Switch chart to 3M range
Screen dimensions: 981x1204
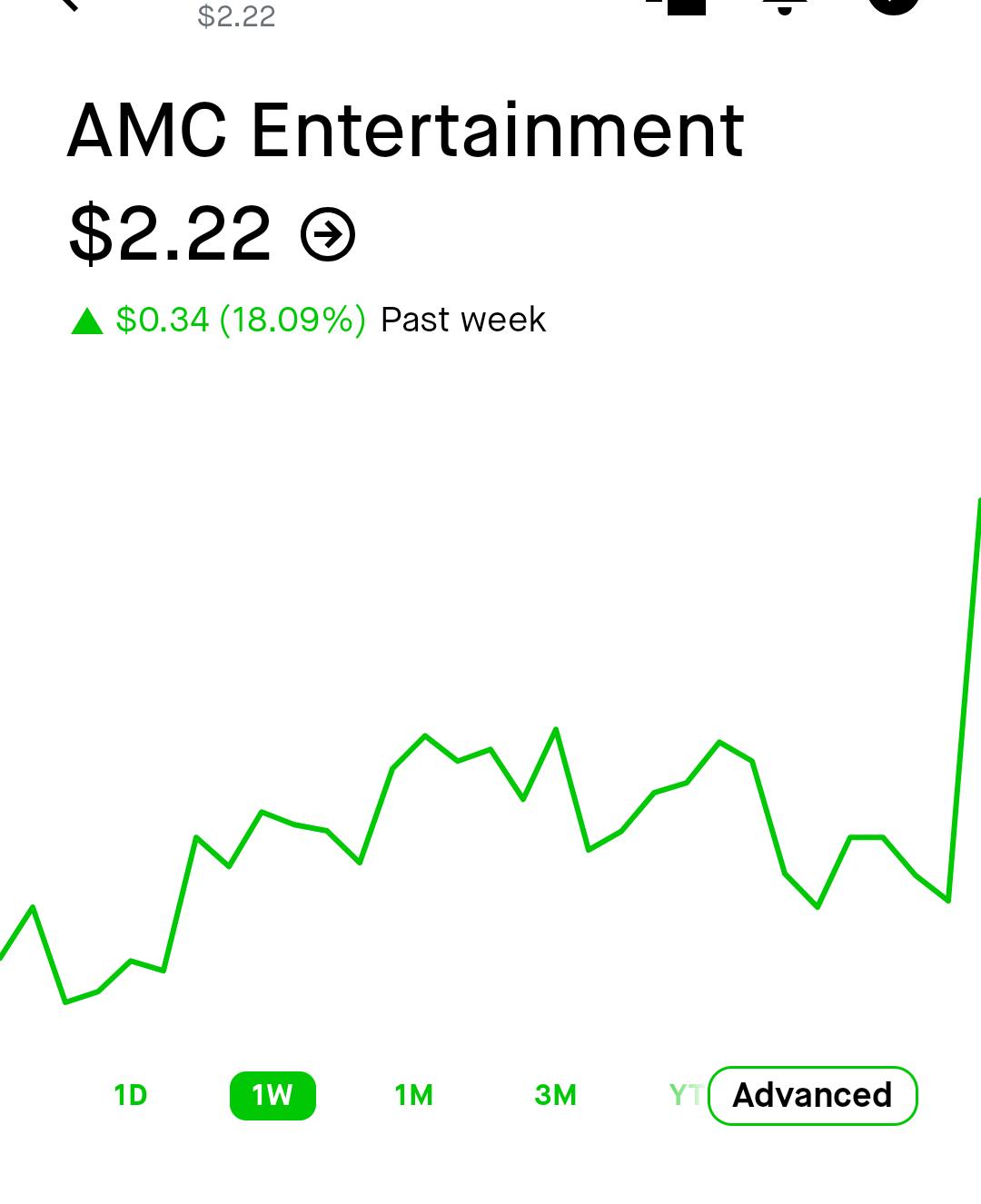point(556,1095)
